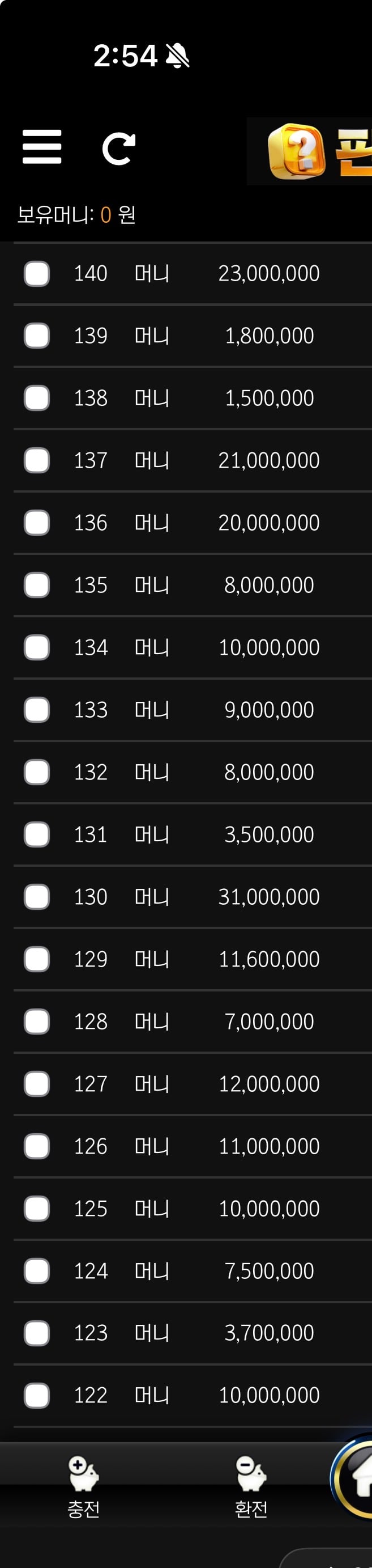Mark the checkbox for row 122
Viewport: 372px width, 1568px height.
tap(36, 1395)
